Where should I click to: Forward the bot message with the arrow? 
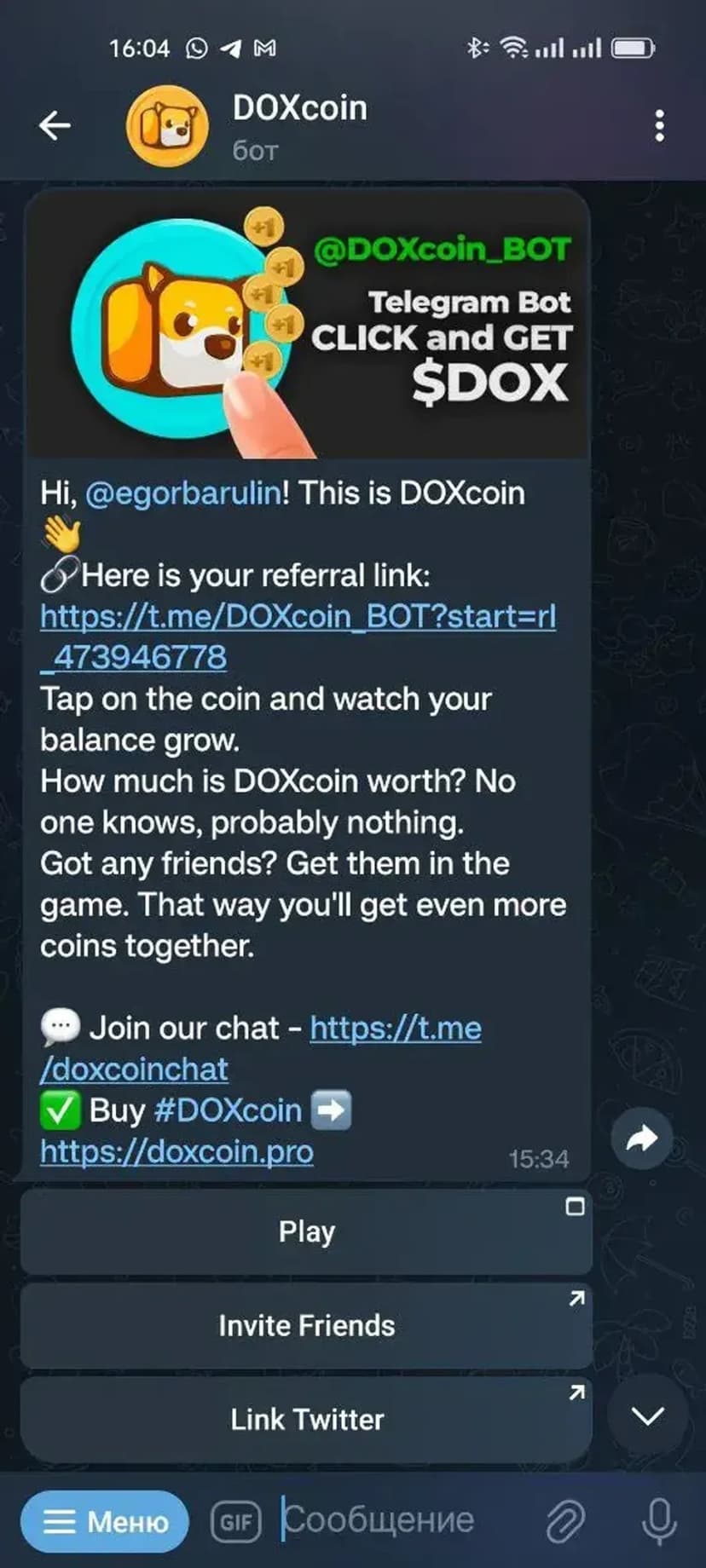(641, 1138)
